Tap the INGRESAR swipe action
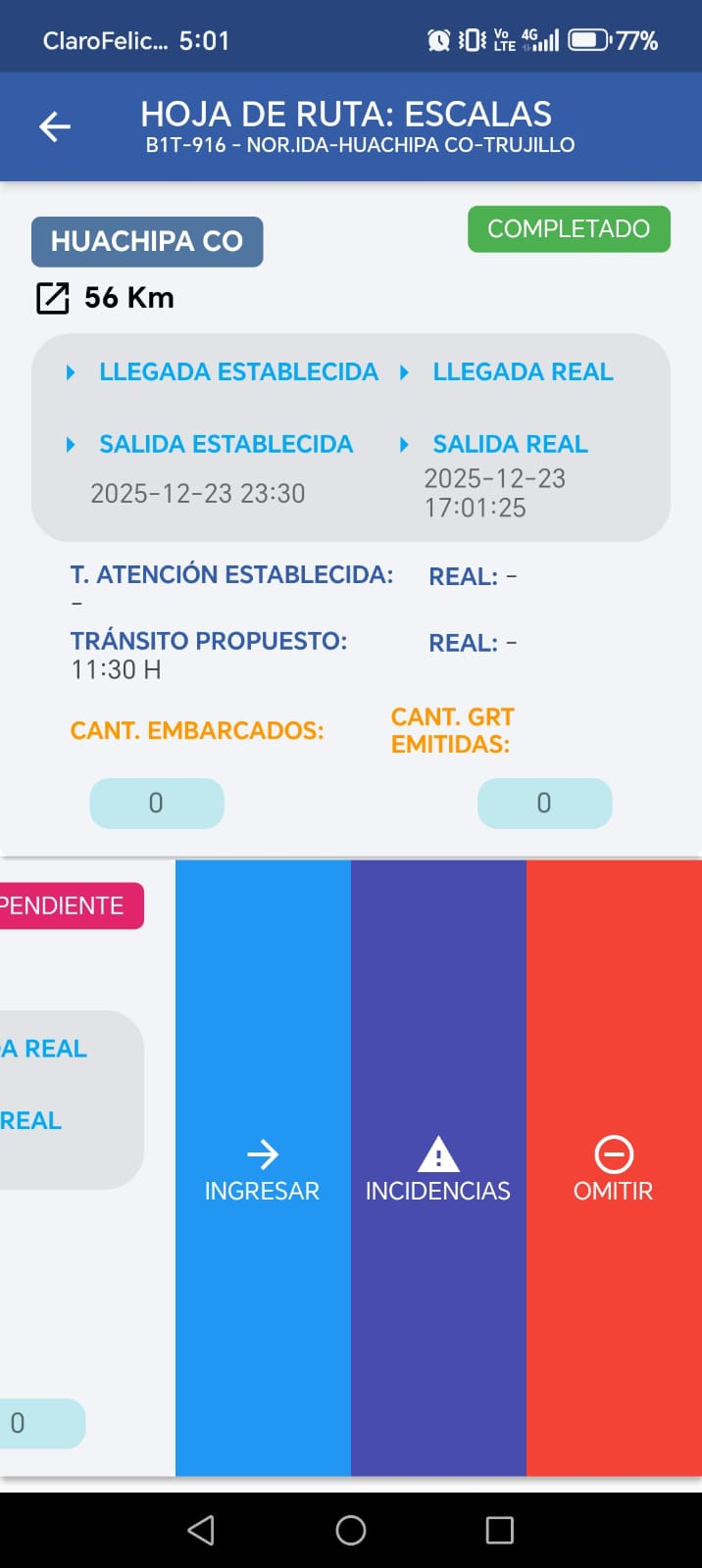 point(263,1168)
